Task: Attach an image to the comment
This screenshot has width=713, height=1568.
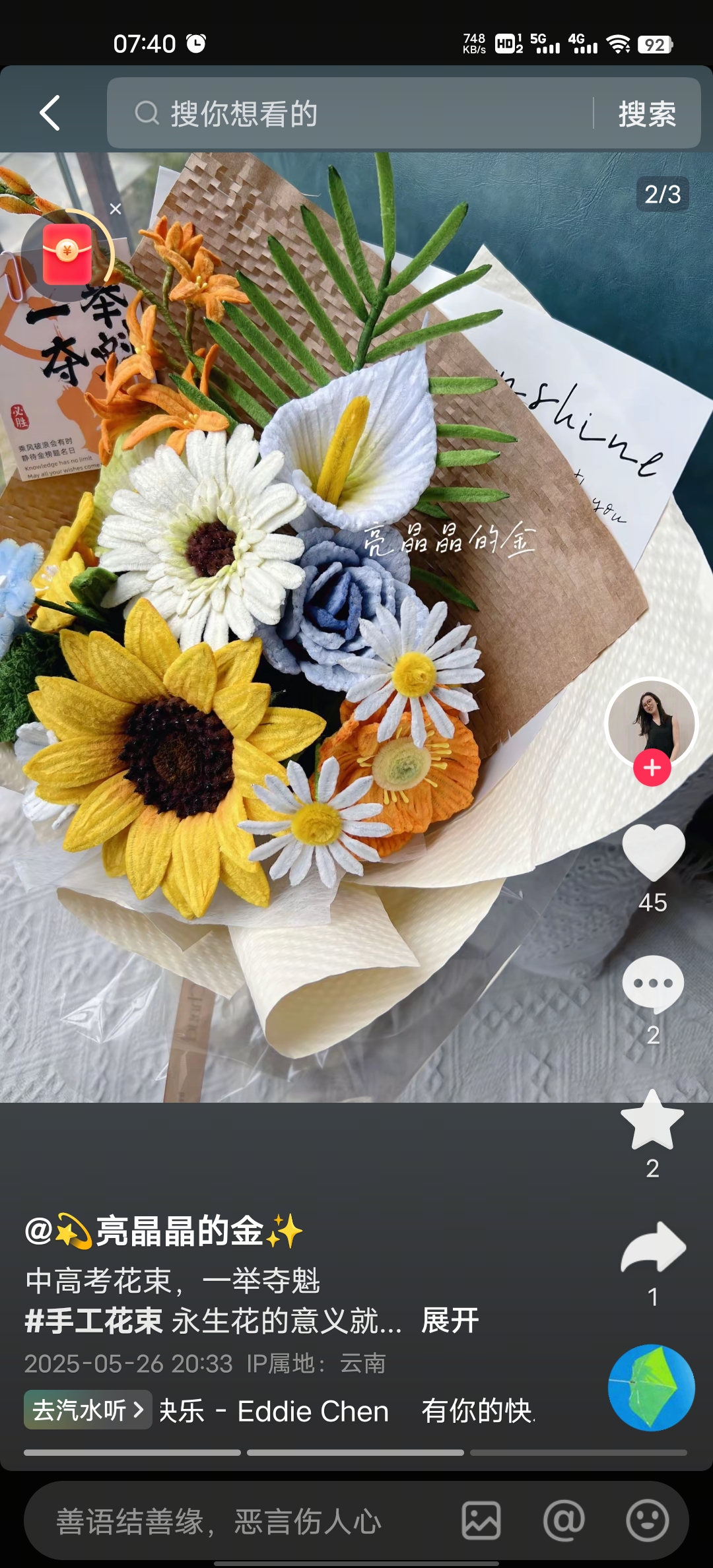Action: coord(481,1520)
